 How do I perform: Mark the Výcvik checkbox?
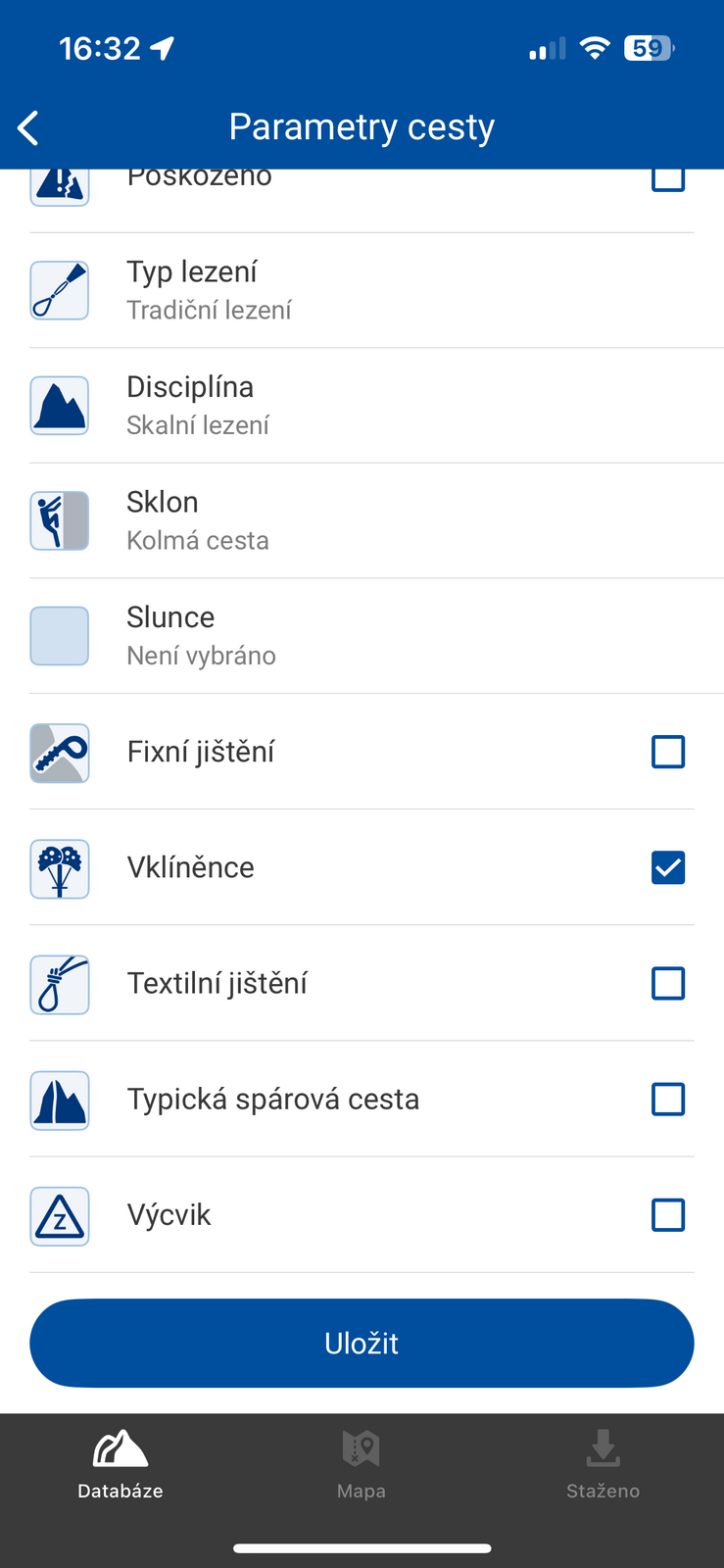point(668,1215)
